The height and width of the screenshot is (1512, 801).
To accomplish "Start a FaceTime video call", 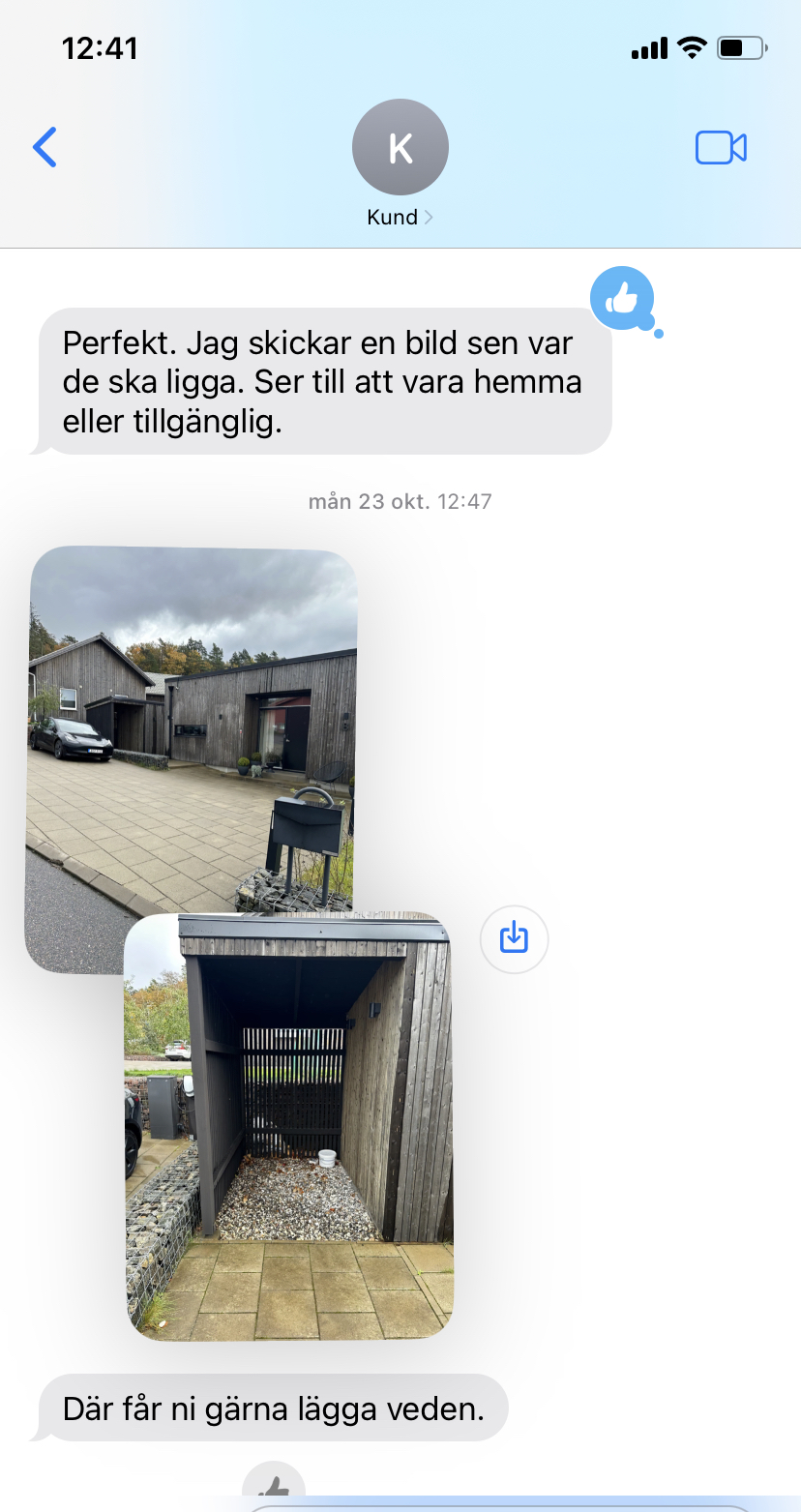I will click(x=721, y=148).
